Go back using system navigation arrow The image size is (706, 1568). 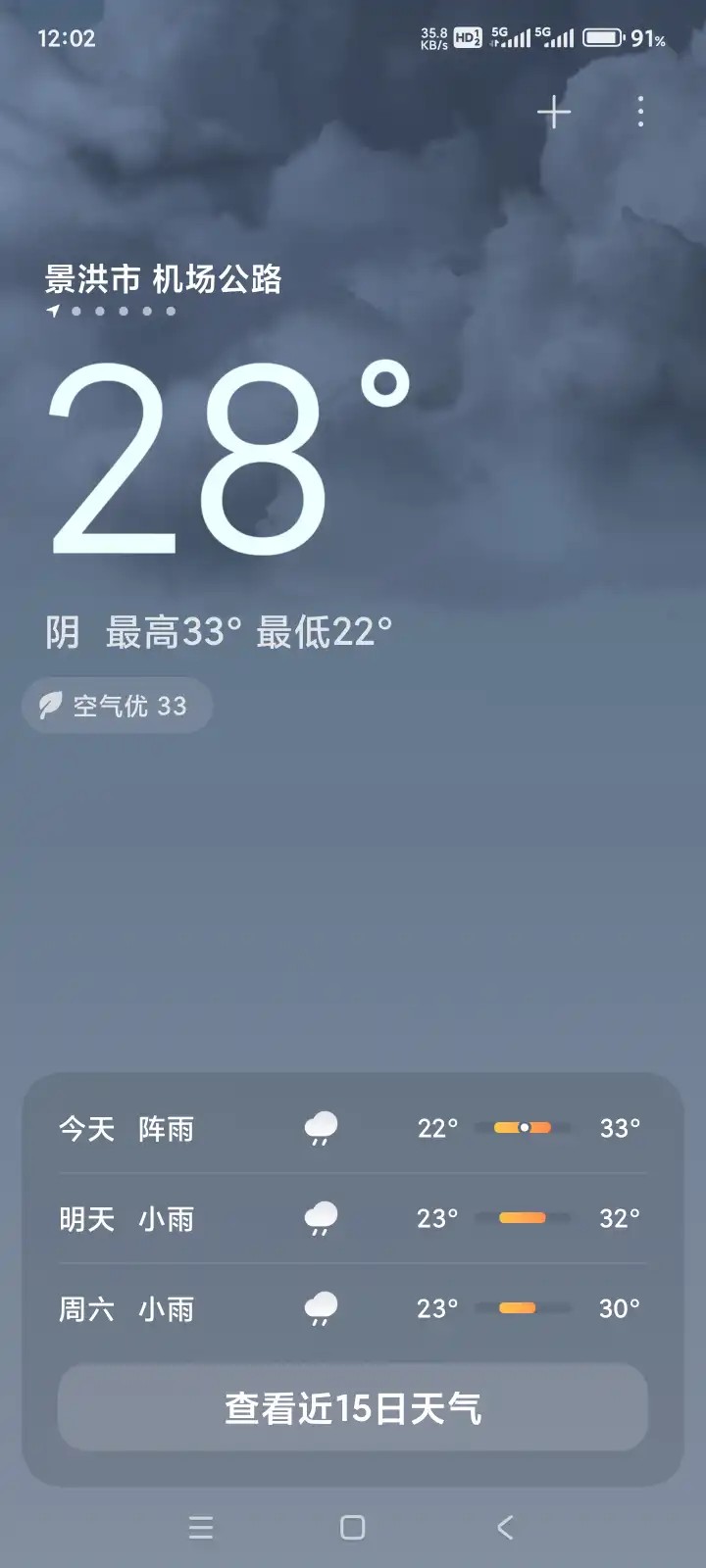[x=505, y=1527]
